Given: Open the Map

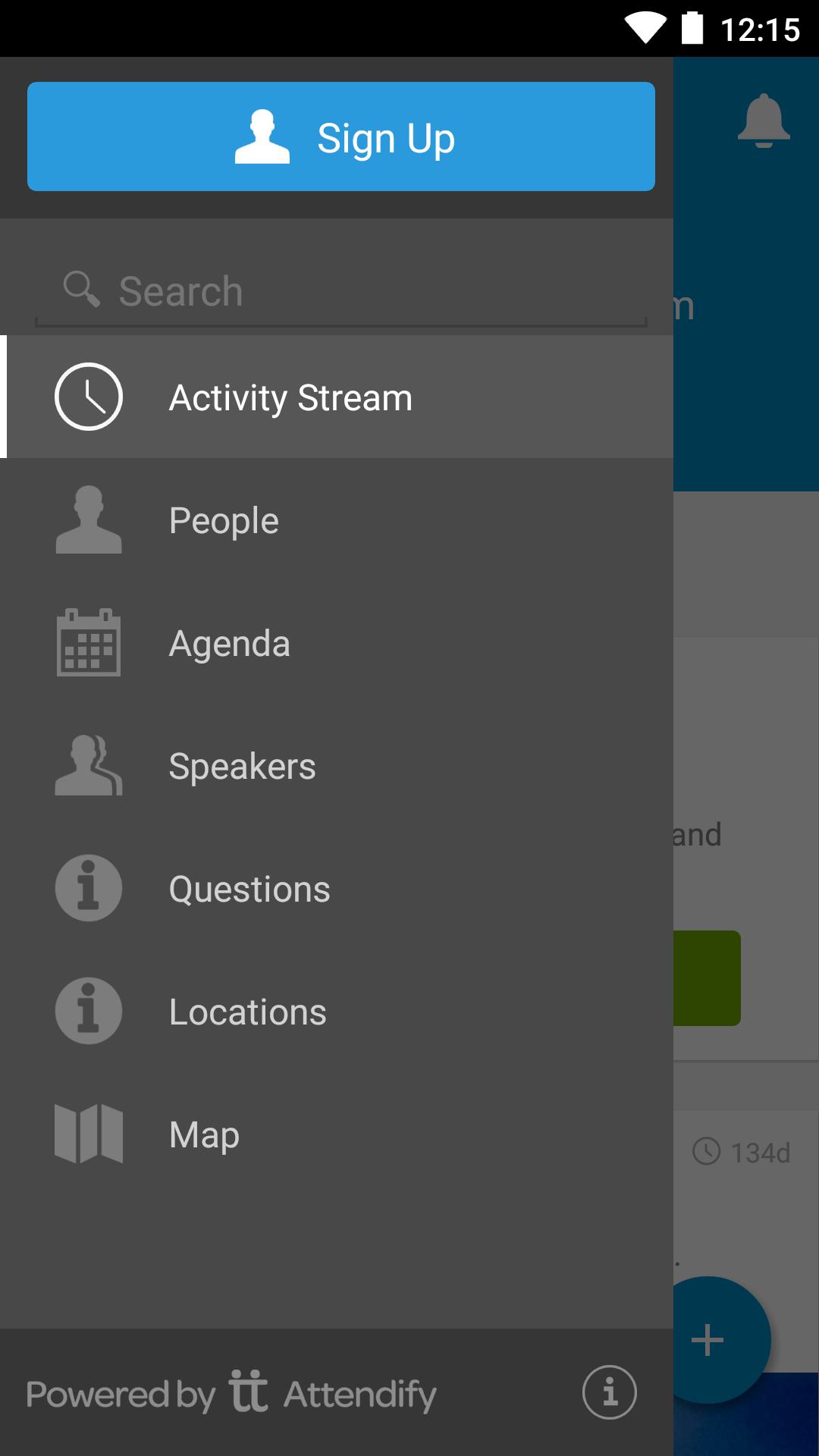Looking at the screenshot, I should tap(337, 1134).
